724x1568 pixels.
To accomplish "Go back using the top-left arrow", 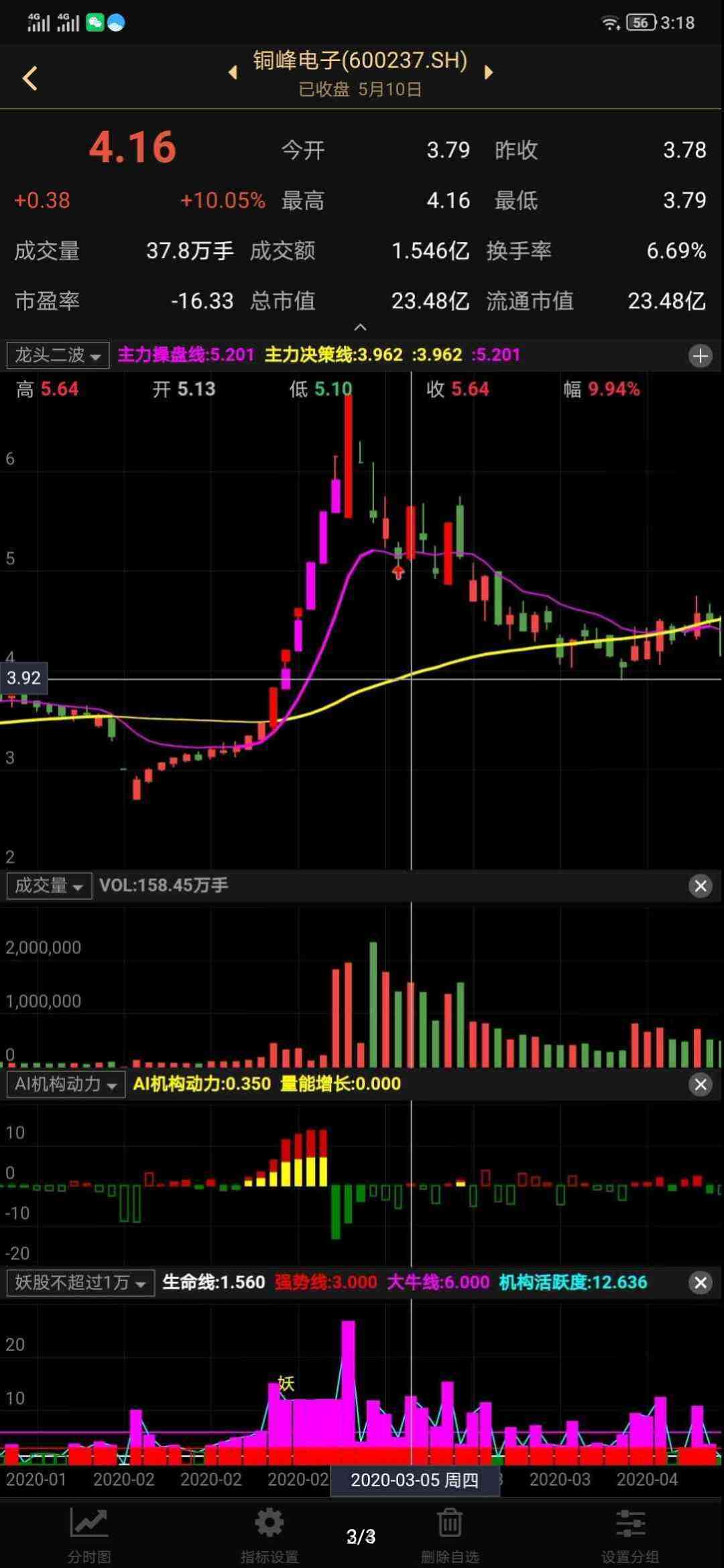I will pos(30,78).
